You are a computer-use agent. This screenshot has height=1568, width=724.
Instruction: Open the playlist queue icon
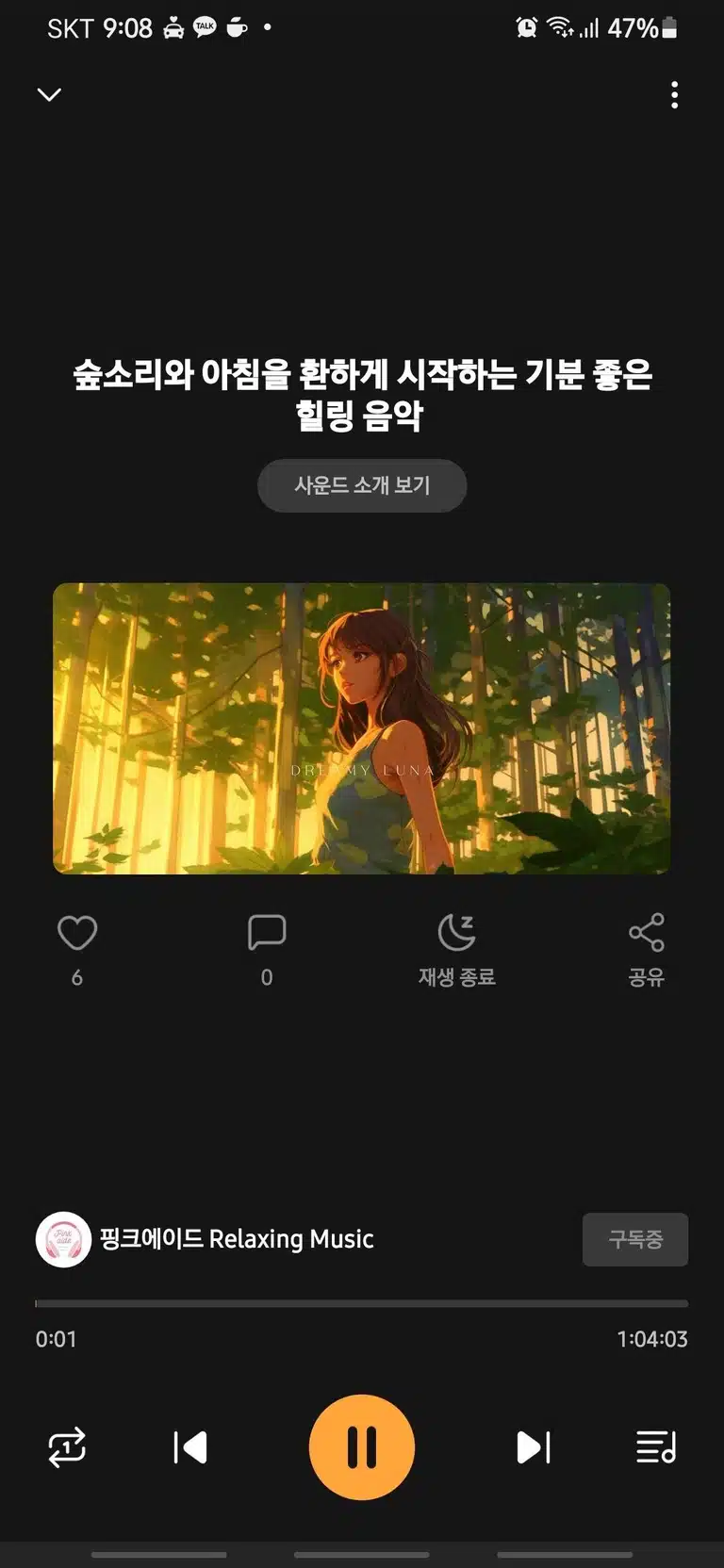pyautogui.click(x=656, y=1447)
